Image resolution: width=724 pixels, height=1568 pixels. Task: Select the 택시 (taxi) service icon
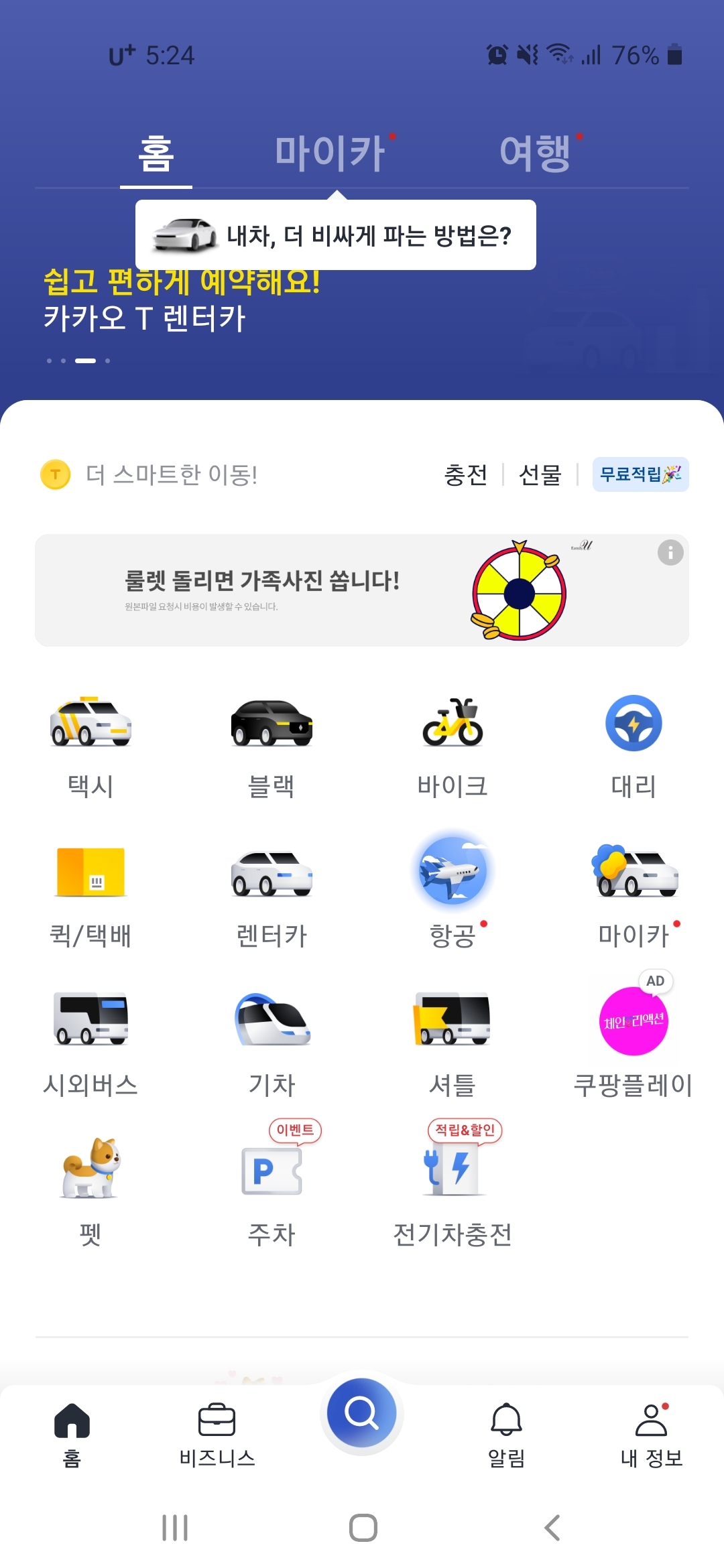(90, 744)
